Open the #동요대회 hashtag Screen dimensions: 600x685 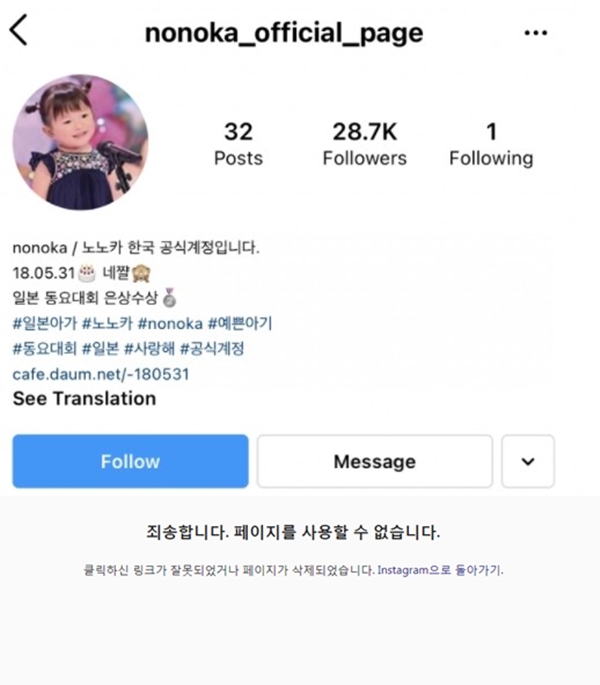coord(44,348)
